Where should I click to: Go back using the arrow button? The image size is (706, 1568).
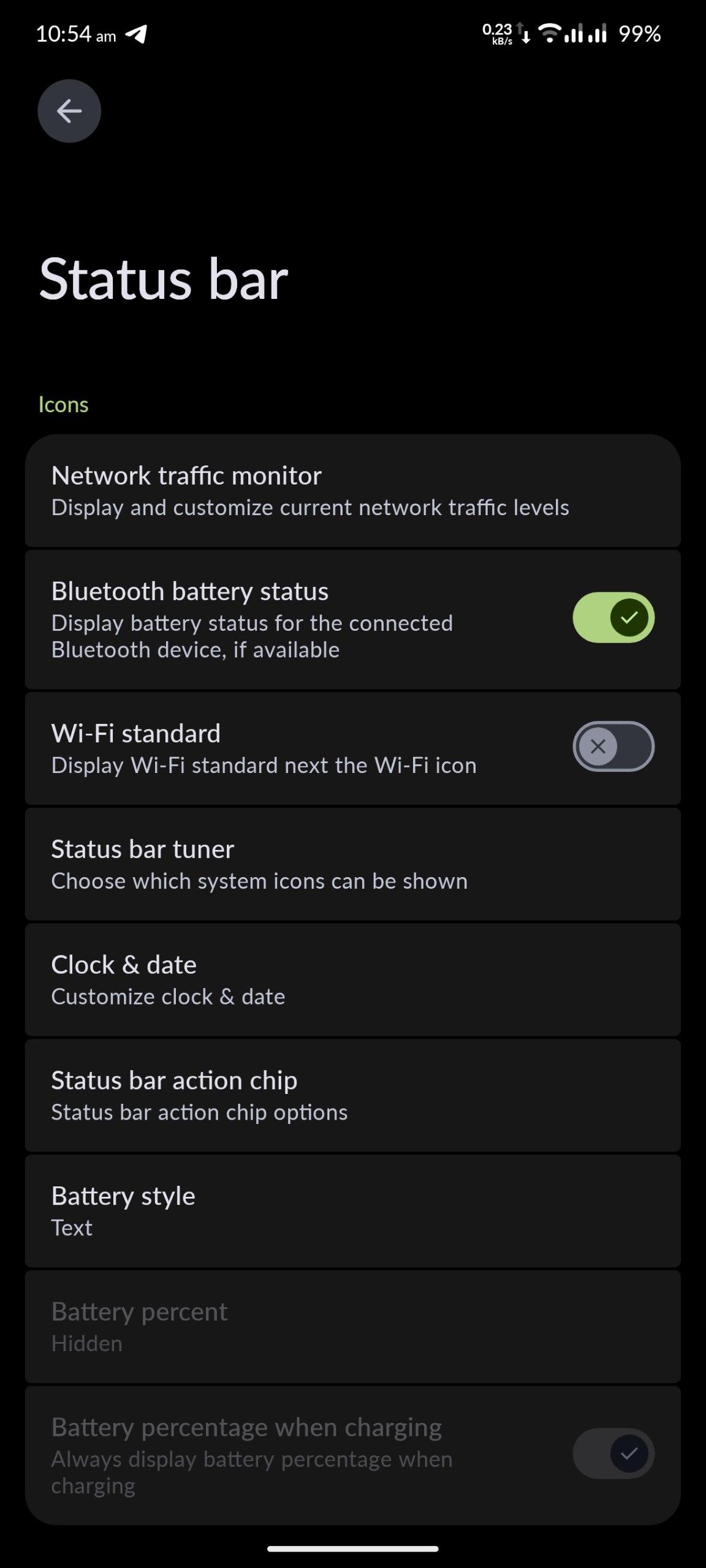point(69,111)
